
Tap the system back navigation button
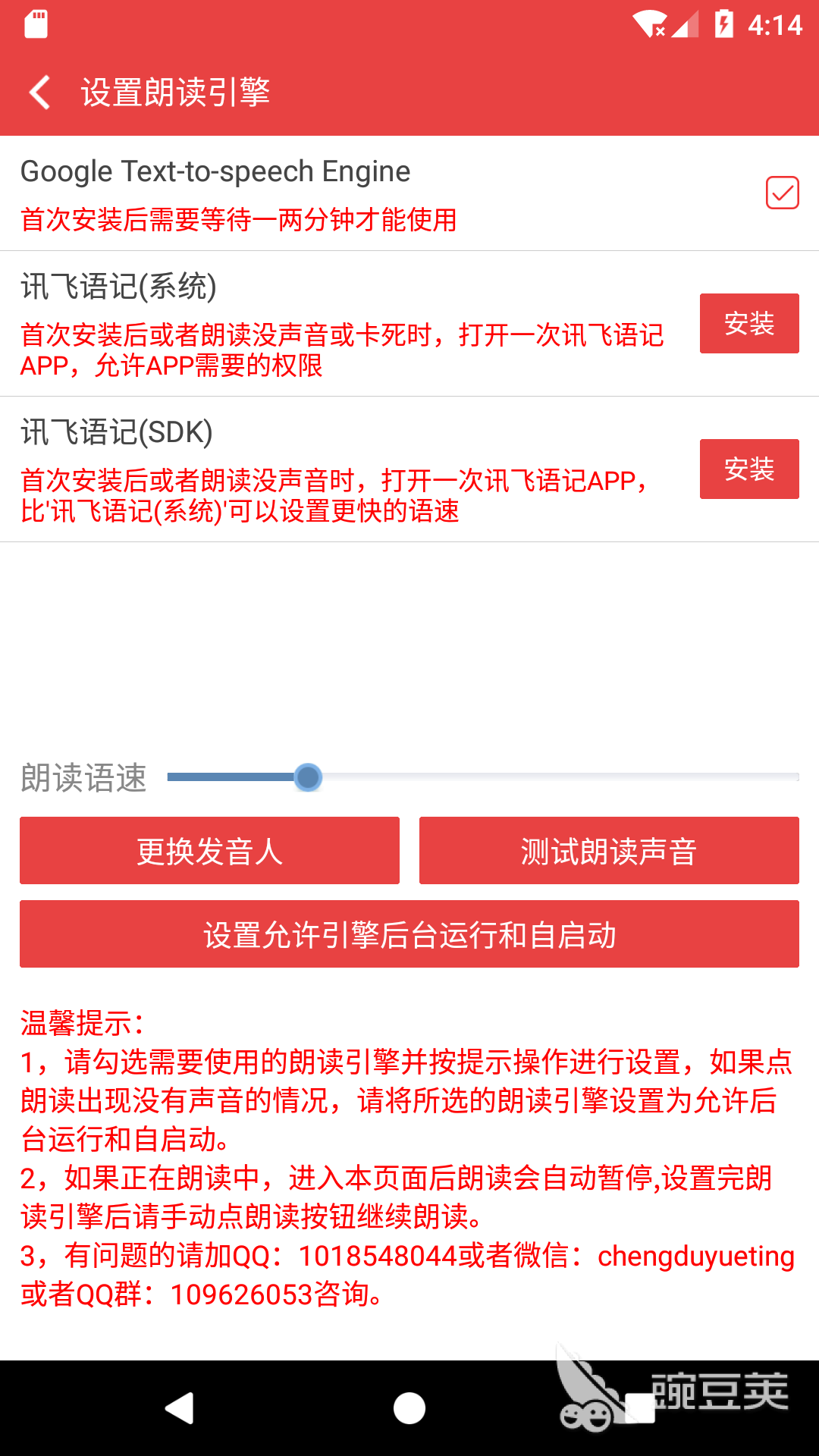[x=180, y=1408]
